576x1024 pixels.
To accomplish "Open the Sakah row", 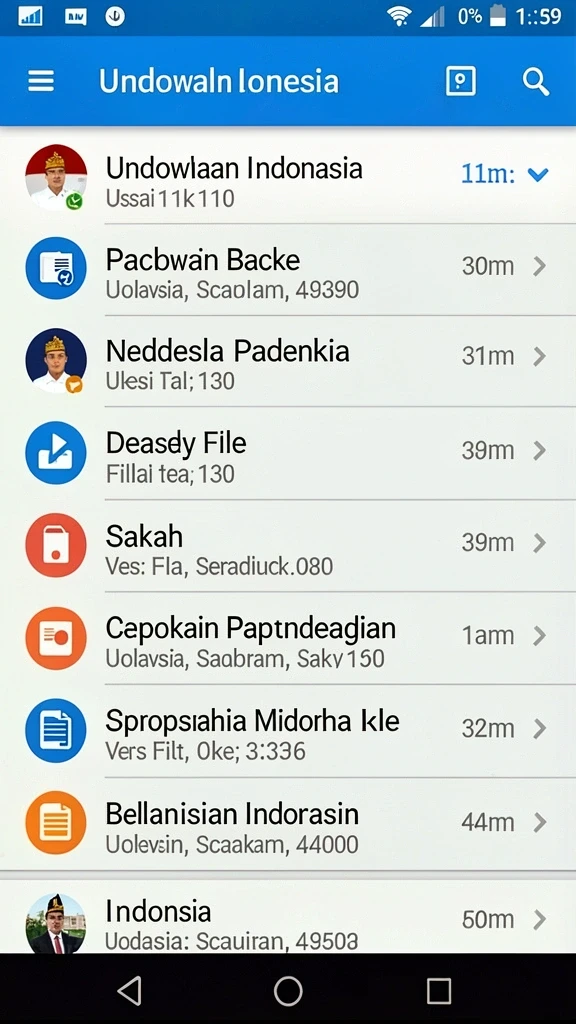I will click(288, 546).
